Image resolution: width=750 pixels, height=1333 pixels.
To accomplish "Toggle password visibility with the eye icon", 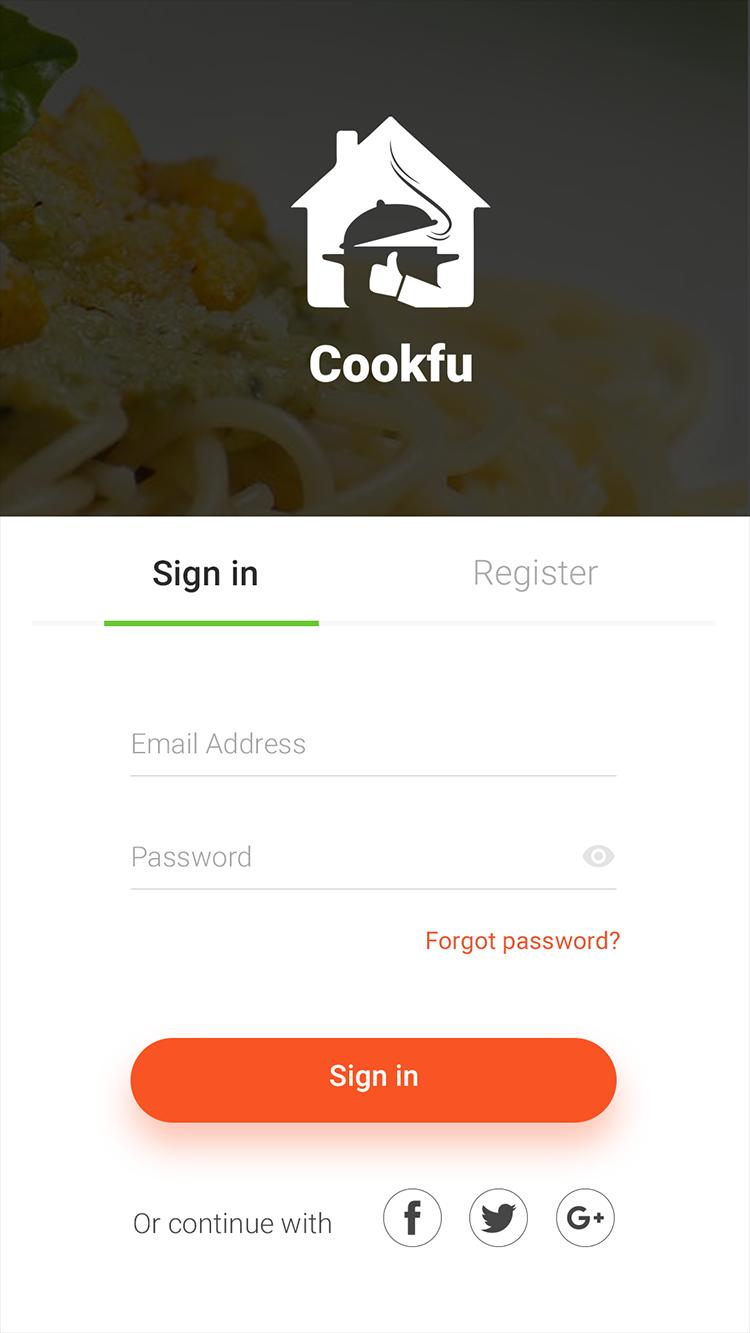I will click(x=597, y=856).
